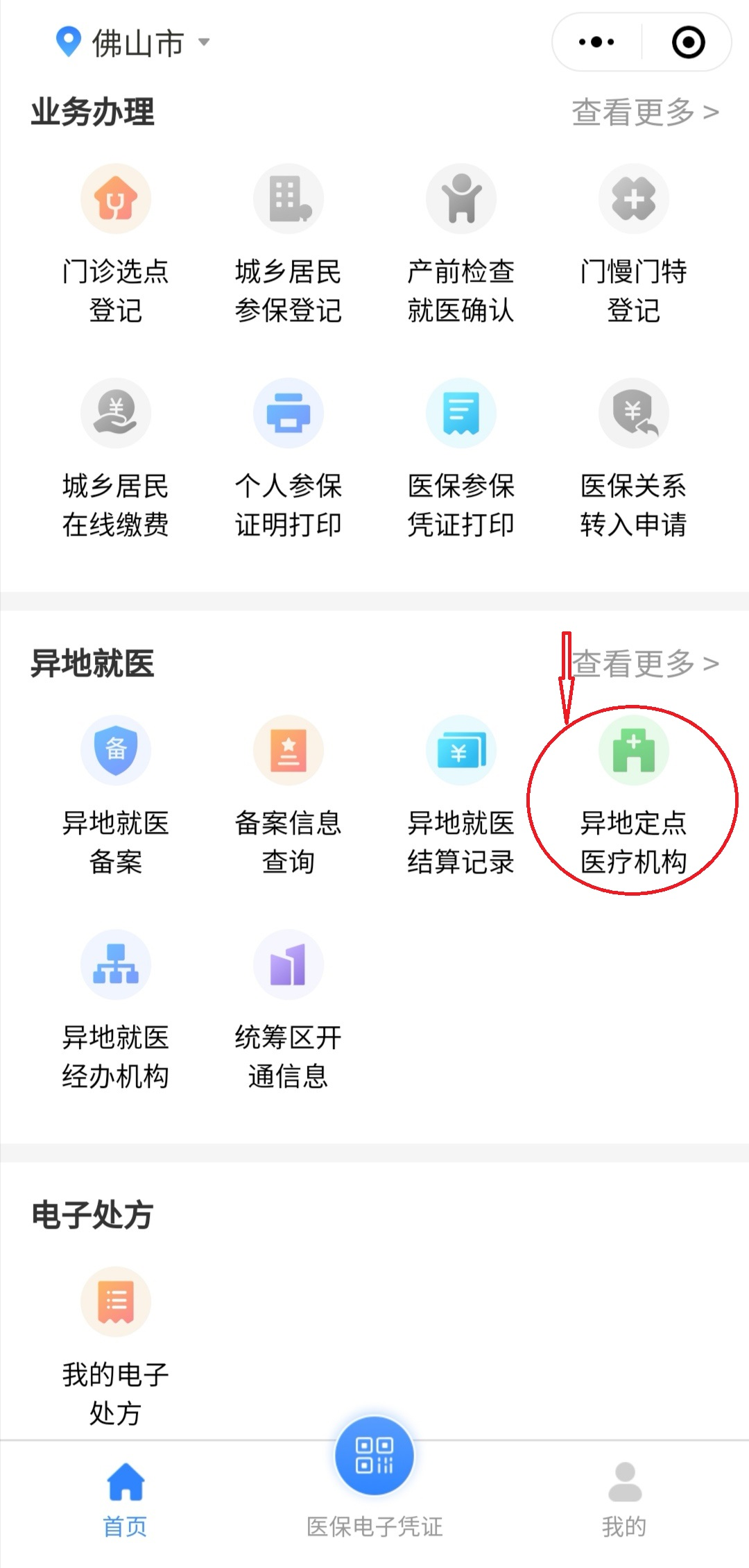The image size is (749, 1568).
Task: Open 医保参保凭证打印
Action: pos(461,459)
